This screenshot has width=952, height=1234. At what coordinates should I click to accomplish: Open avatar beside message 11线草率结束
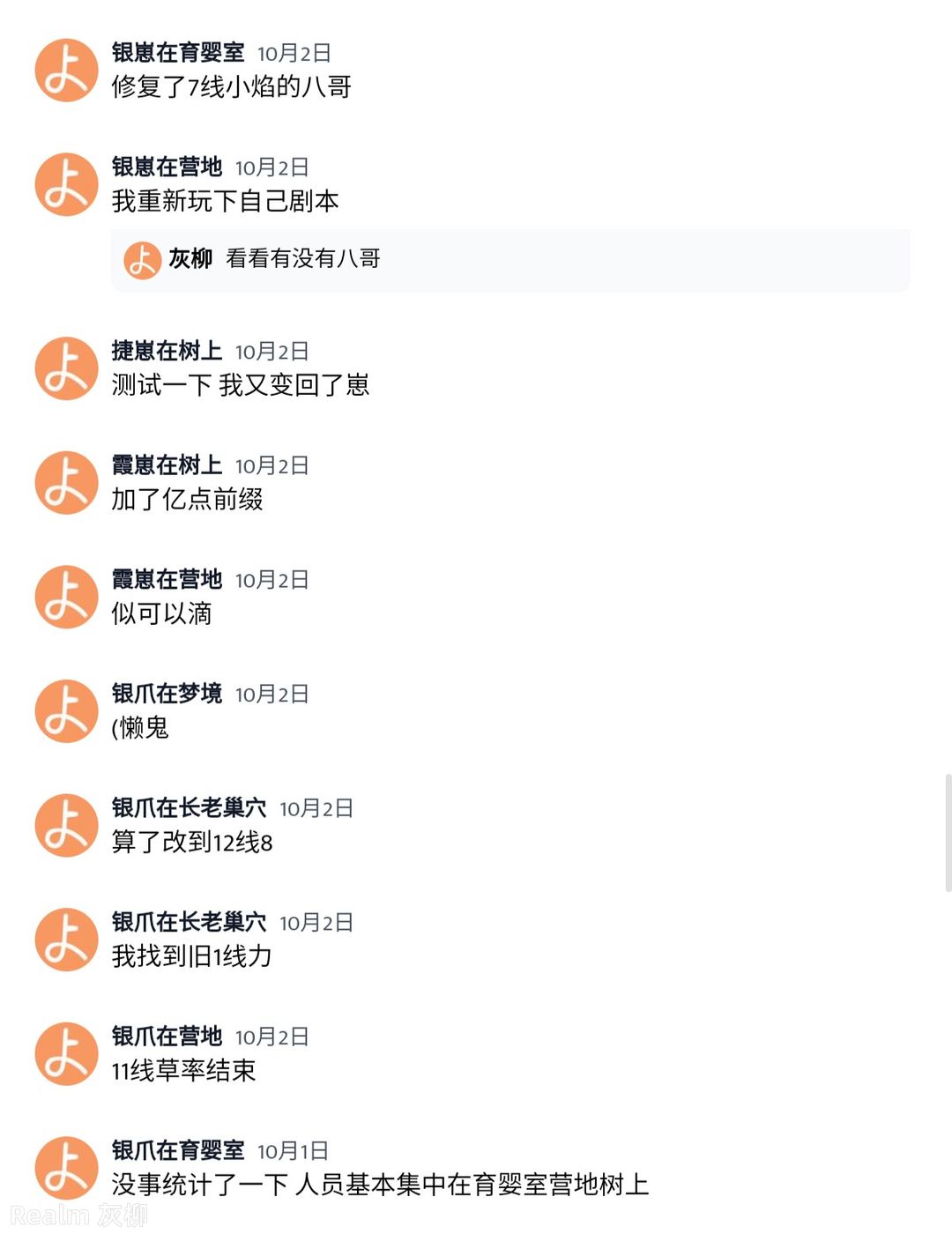[x=66, y=1054]
